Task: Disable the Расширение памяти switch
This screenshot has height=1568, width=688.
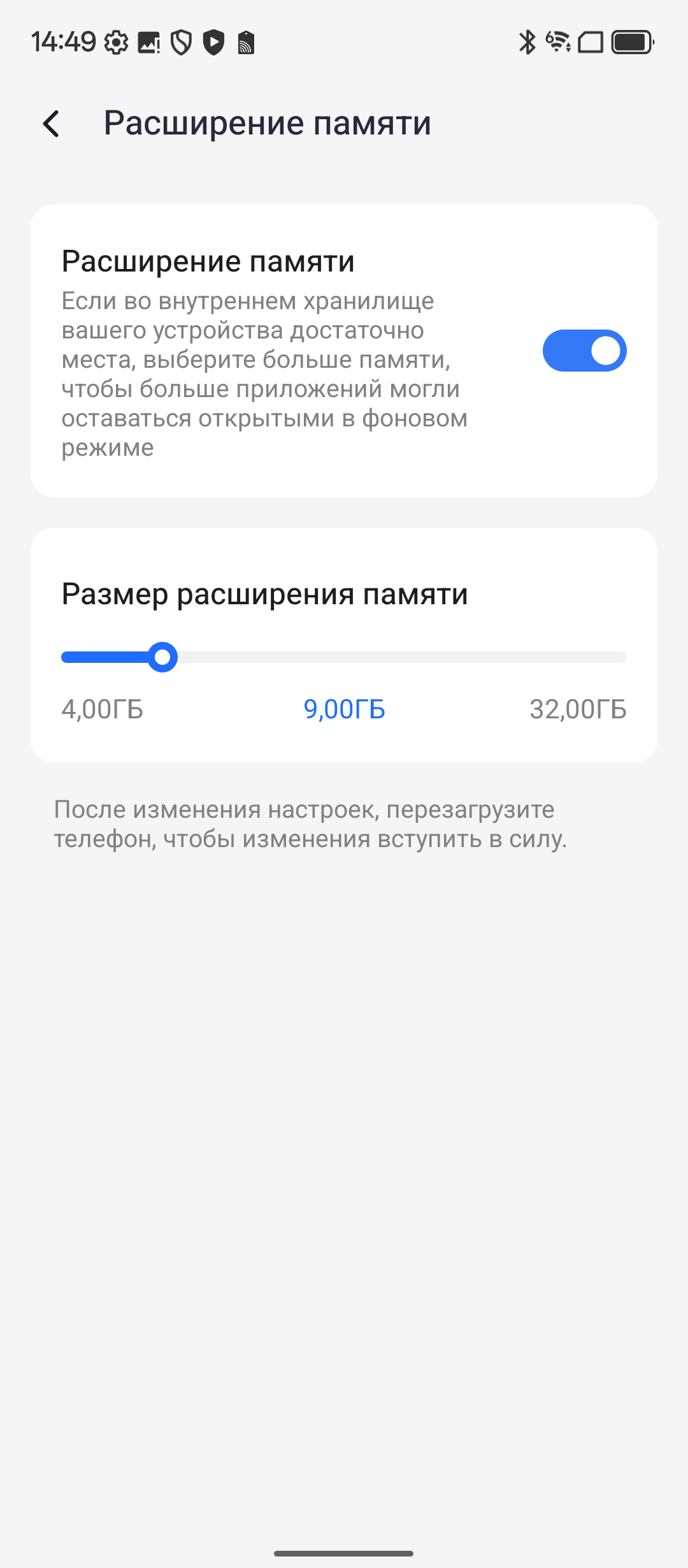Action: (x=584, y=351)
